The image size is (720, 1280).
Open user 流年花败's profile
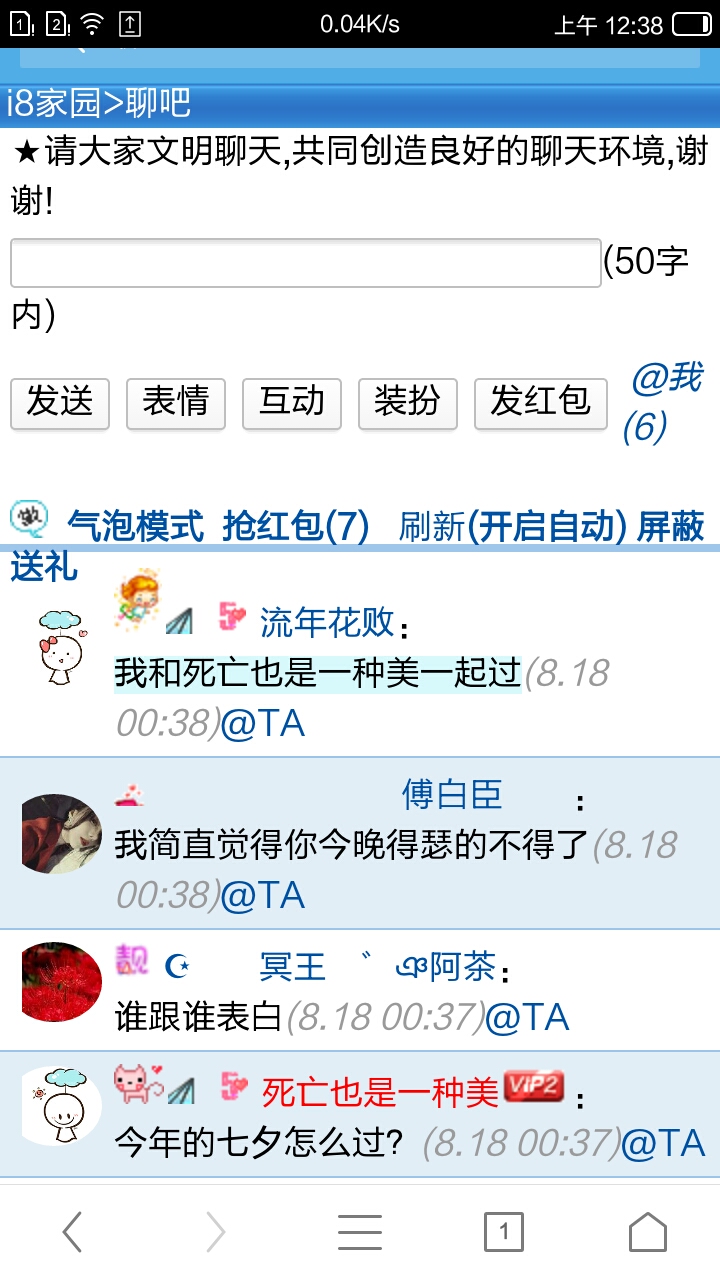[327, 623]
